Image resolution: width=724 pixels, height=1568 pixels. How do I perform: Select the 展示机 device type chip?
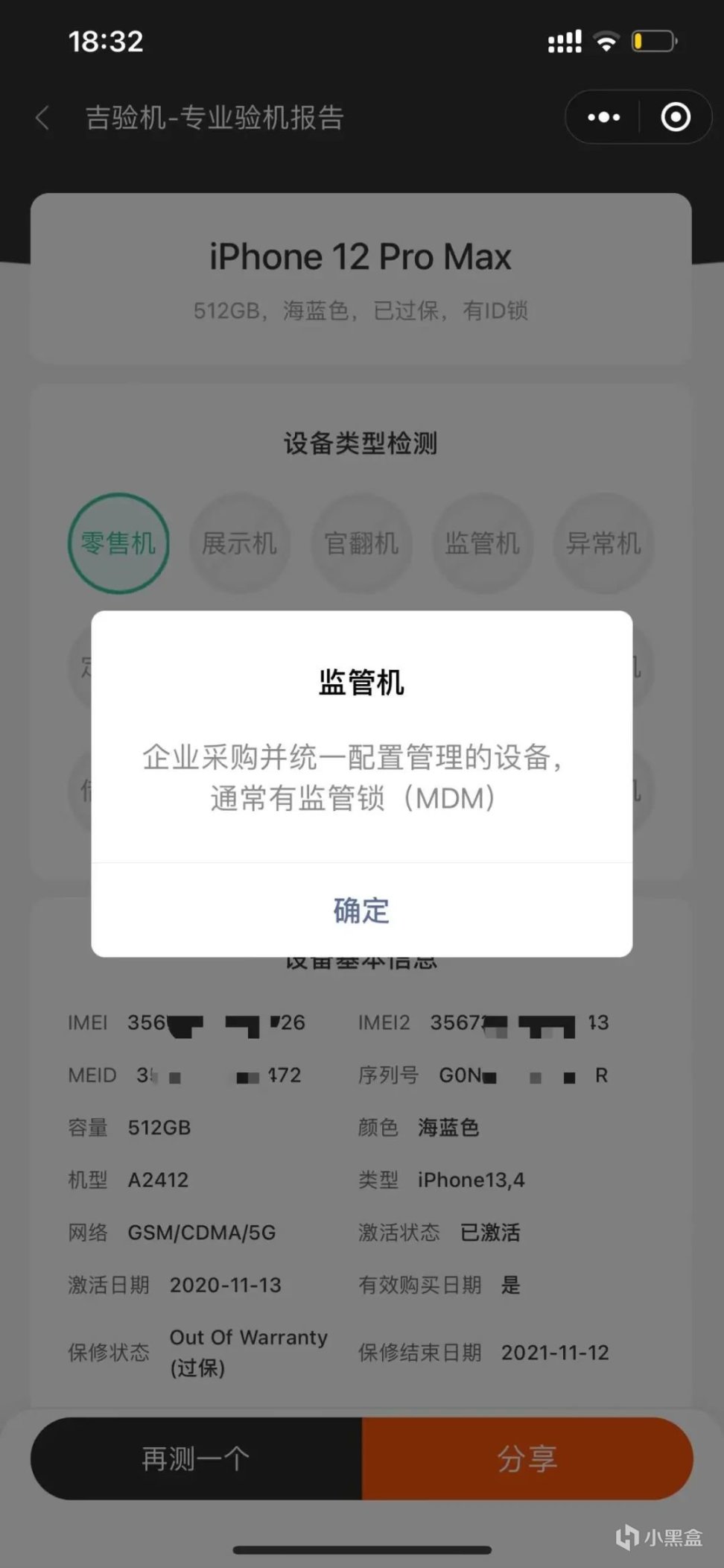coord(240,543)
